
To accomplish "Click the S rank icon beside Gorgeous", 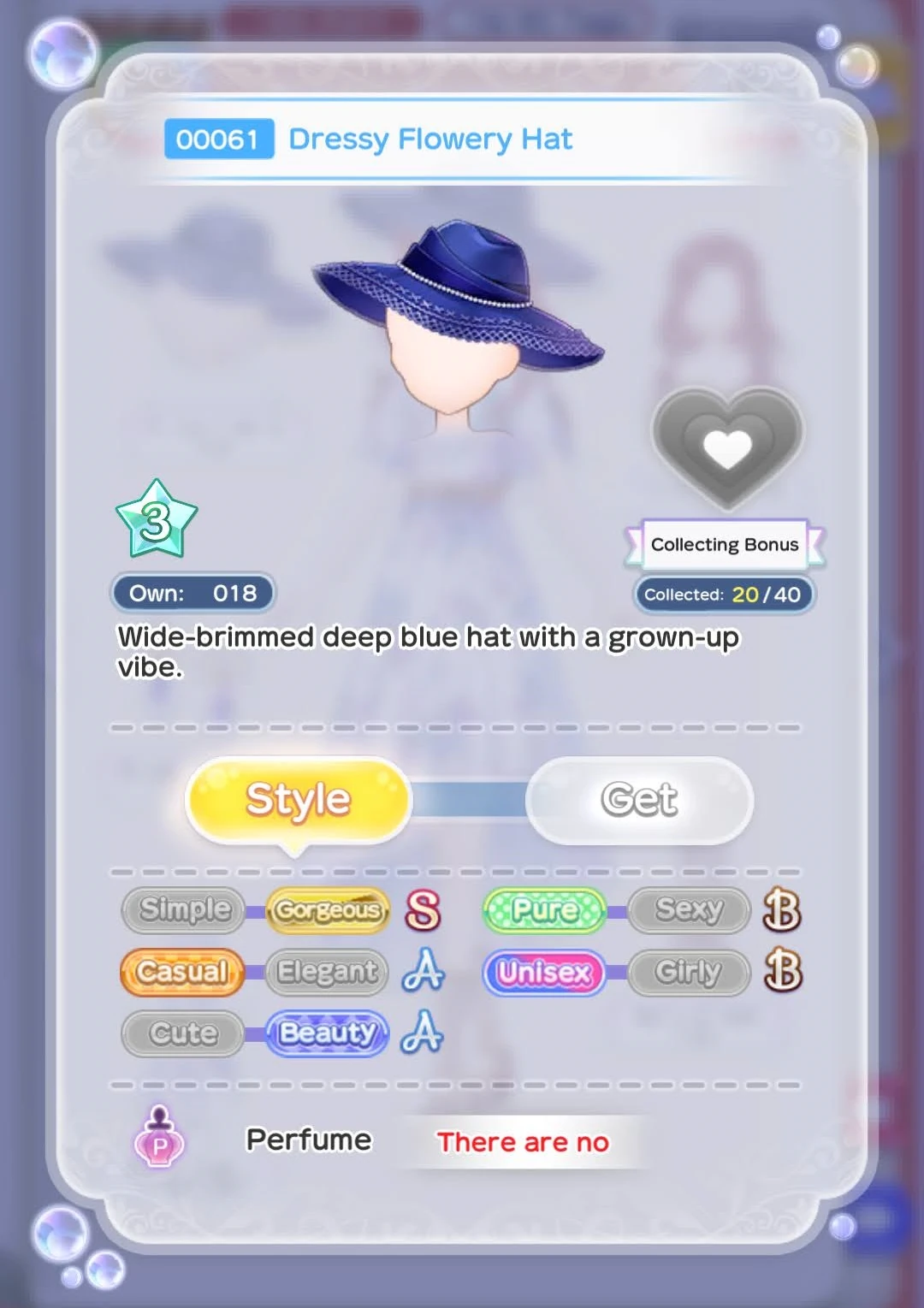I will 425,911.
